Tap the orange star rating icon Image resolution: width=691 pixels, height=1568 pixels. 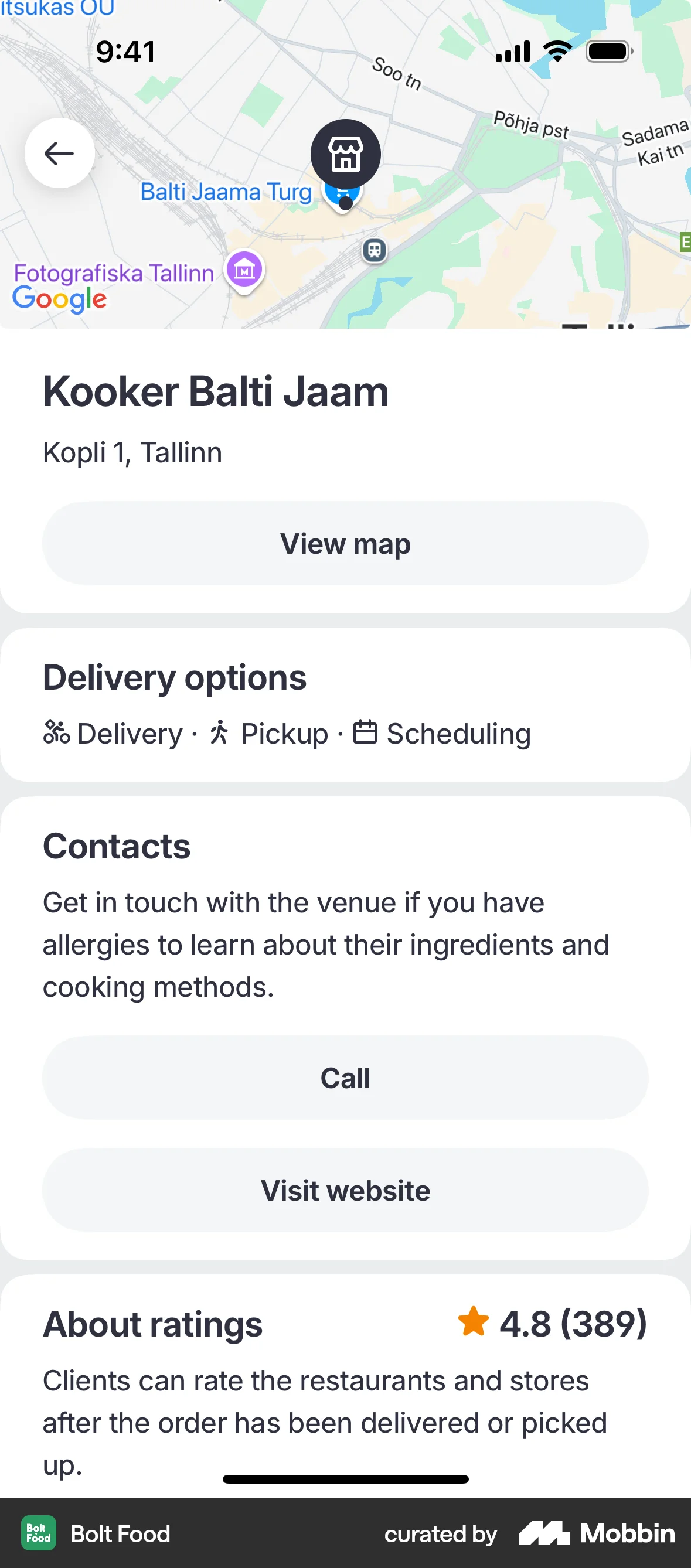(474, 1321)
